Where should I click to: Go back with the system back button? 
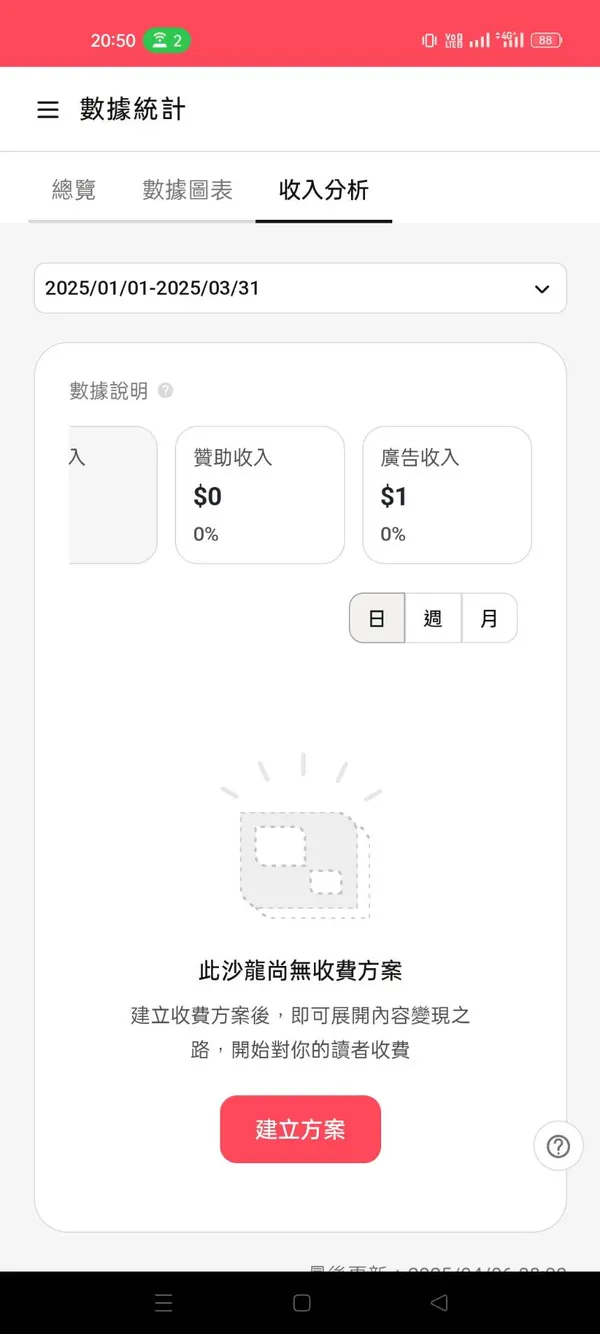(438, 1303)
